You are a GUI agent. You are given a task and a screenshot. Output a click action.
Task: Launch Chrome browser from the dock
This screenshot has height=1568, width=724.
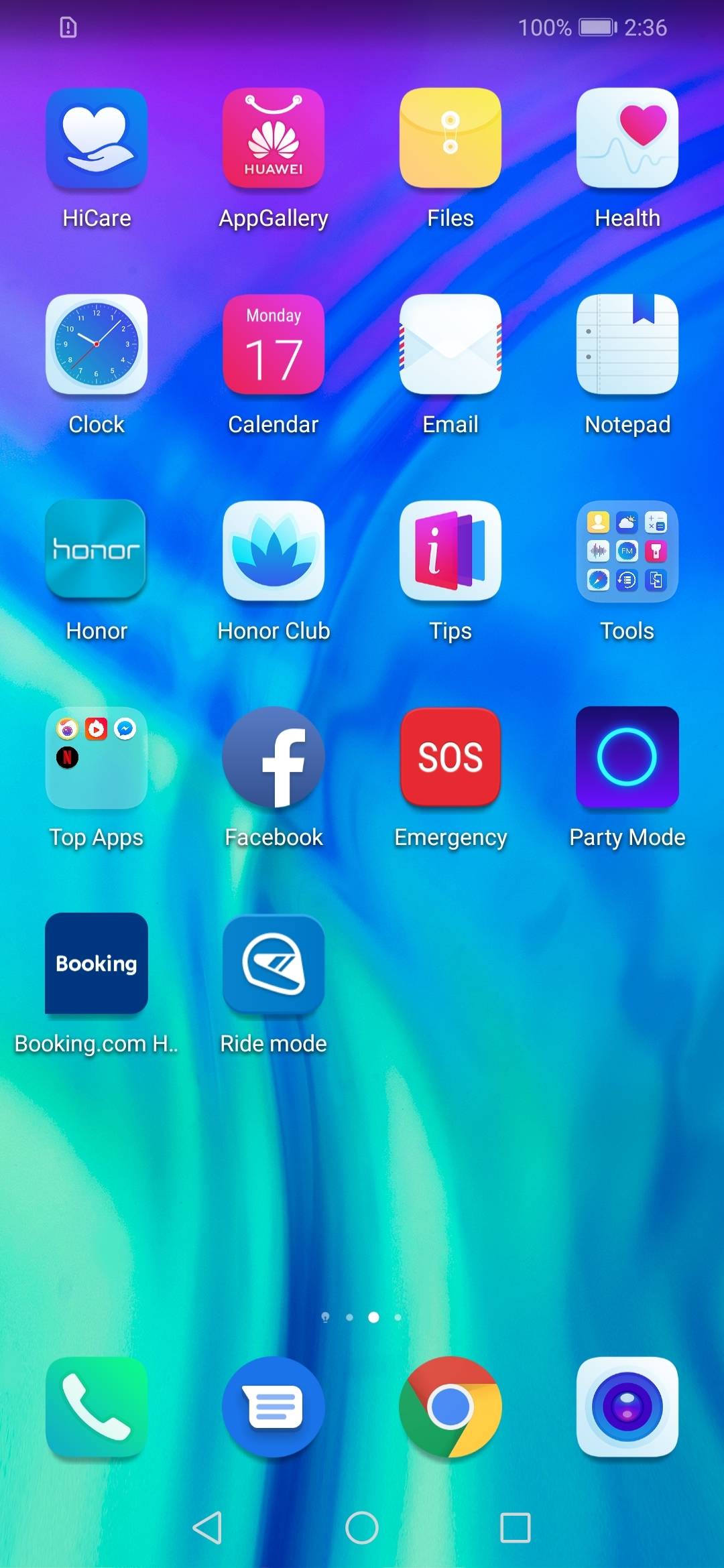pyautogui.click(x=450, y=1407)
